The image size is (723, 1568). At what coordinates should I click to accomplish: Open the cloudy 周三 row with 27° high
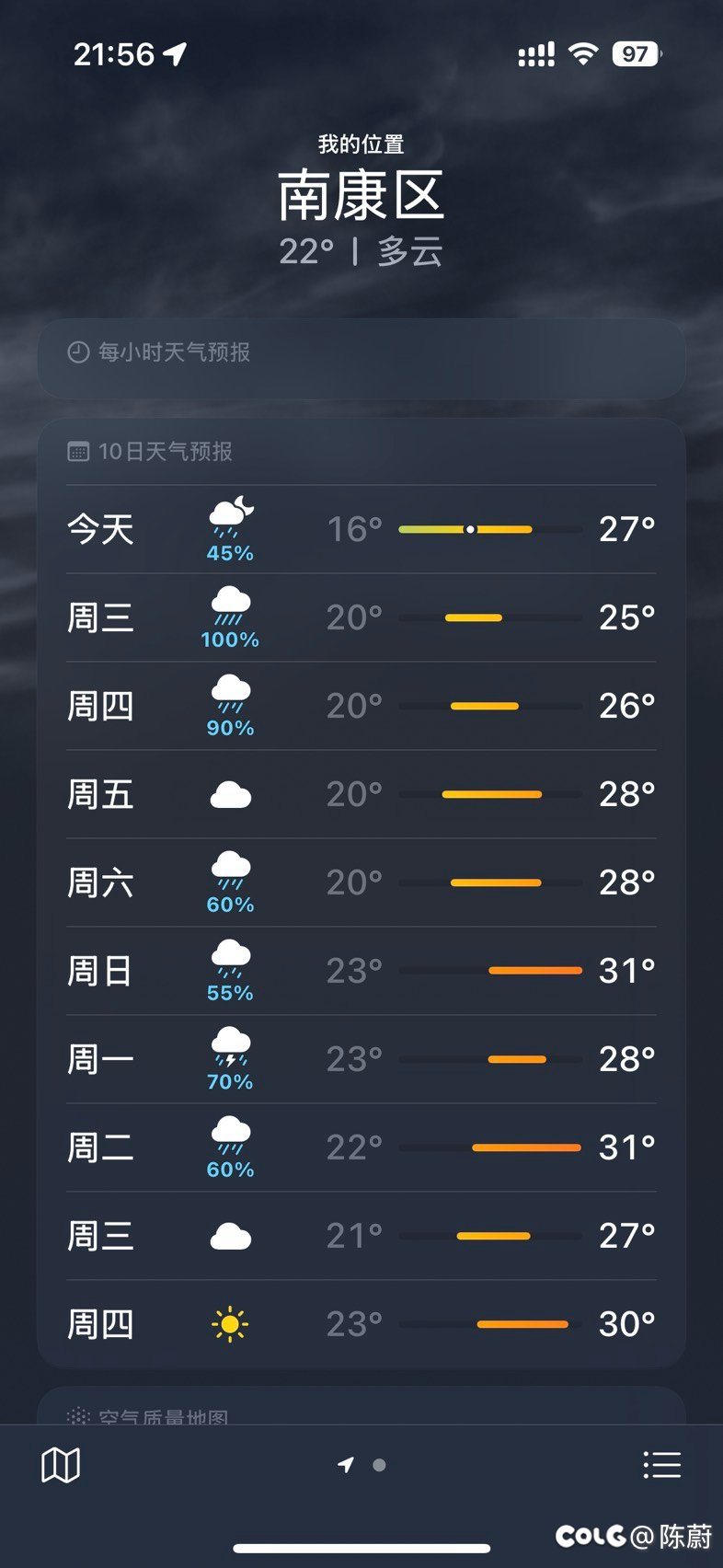pos(361,1236)
